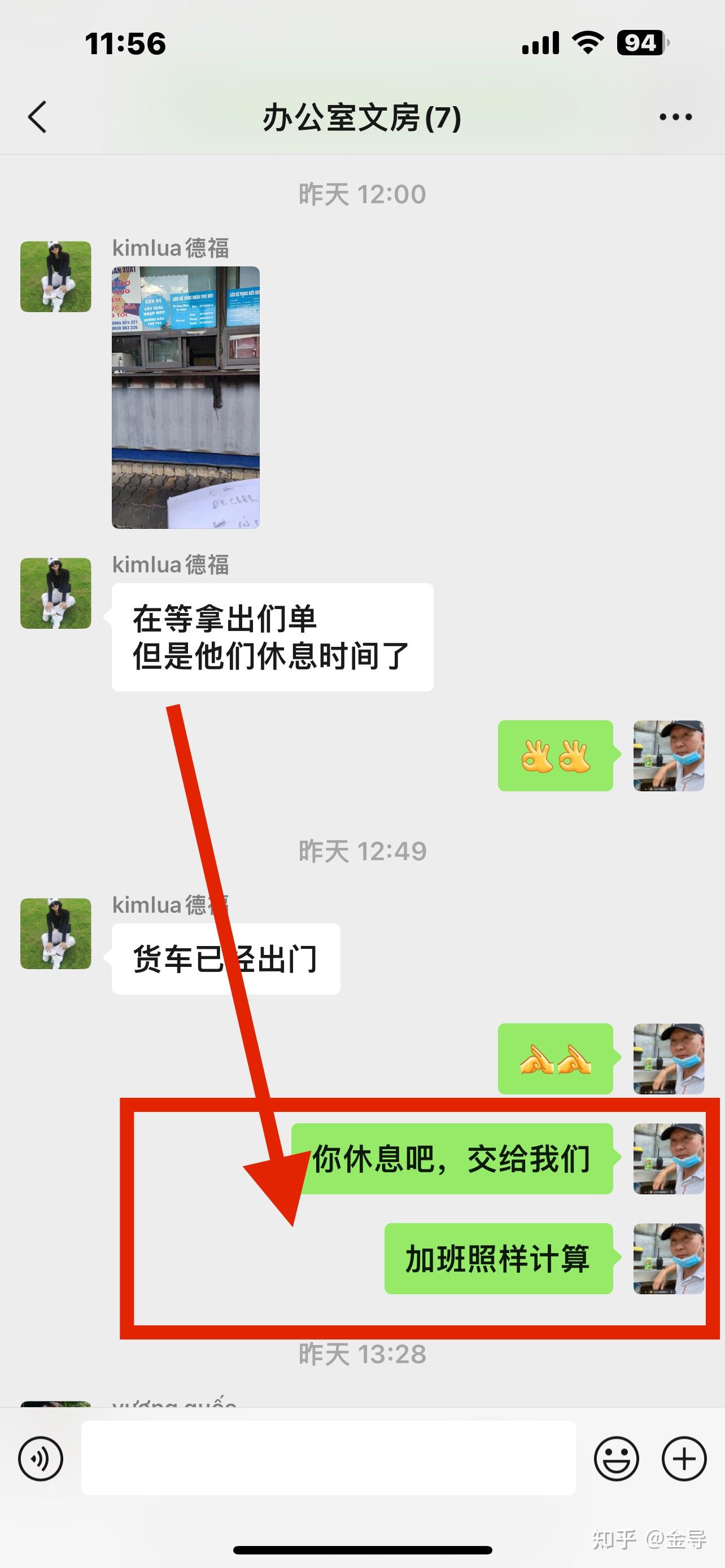The width and height of the screenshot is (725, 1568).
Task: Open the photo sent by kimlua德福
Action: tap(186, 397)
